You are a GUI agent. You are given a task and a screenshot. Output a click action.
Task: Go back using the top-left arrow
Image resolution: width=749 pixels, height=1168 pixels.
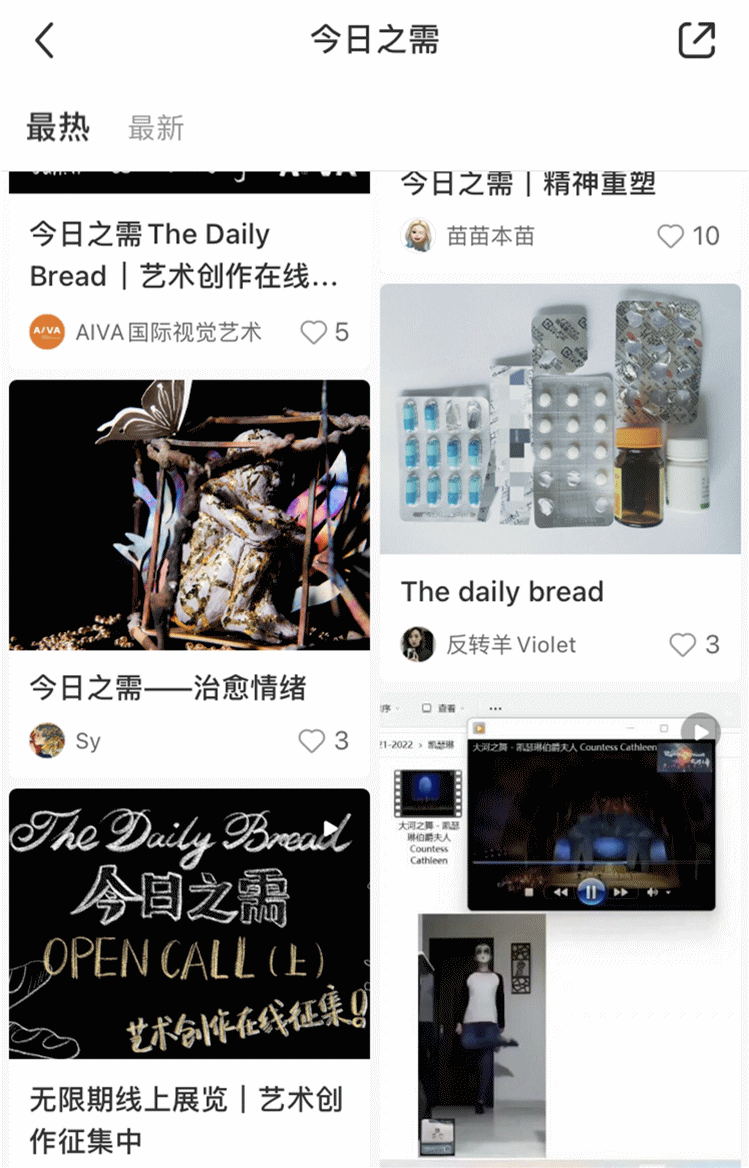45,41
